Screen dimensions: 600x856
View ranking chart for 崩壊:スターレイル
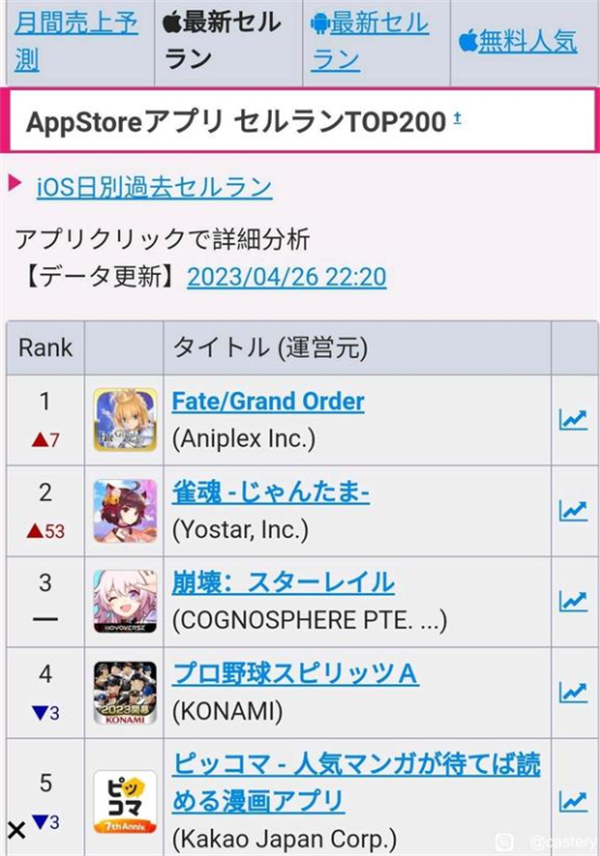pyautogui.click(x=573, y=601)
